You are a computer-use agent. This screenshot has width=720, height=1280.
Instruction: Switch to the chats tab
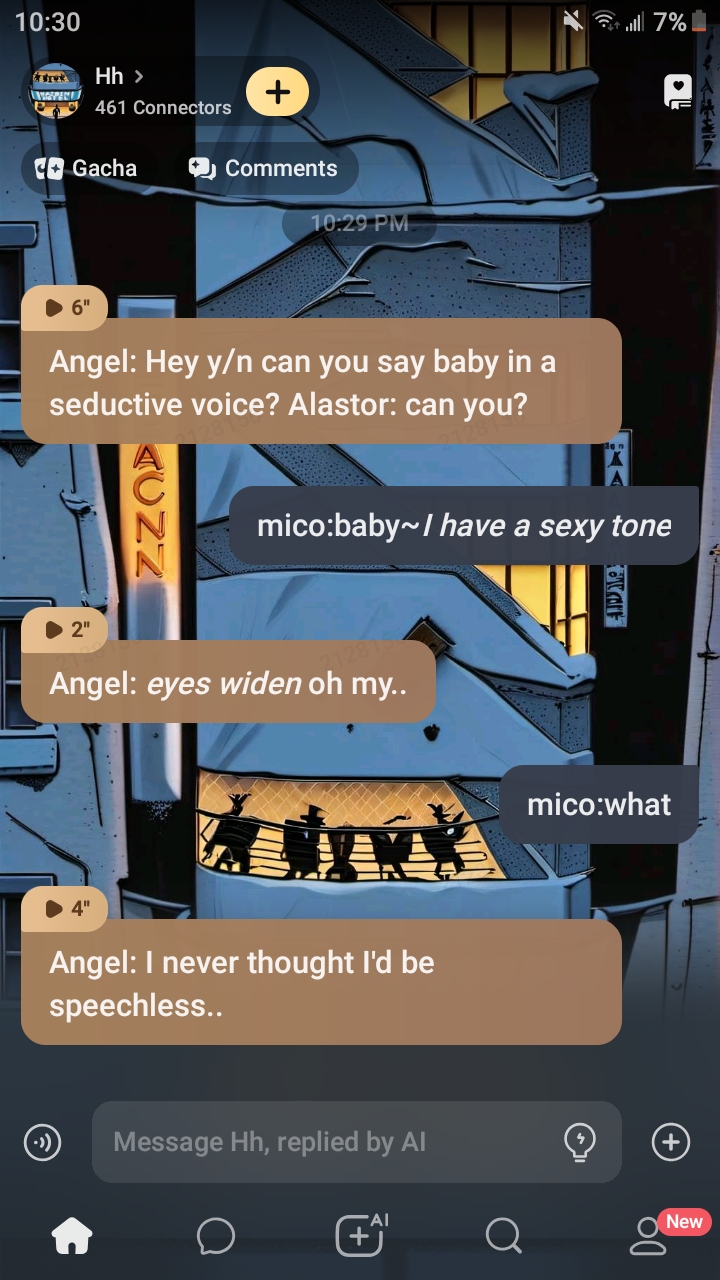[215, 1236]
